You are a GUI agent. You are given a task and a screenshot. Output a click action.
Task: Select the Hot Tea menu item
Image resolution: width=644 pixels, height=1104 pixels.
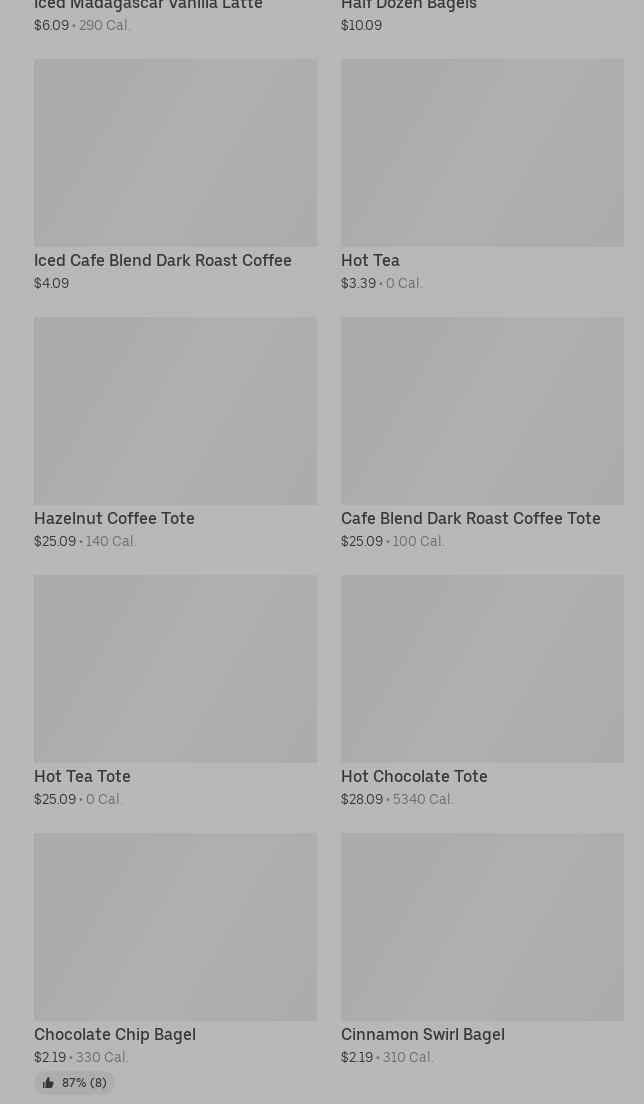[482, 175]
